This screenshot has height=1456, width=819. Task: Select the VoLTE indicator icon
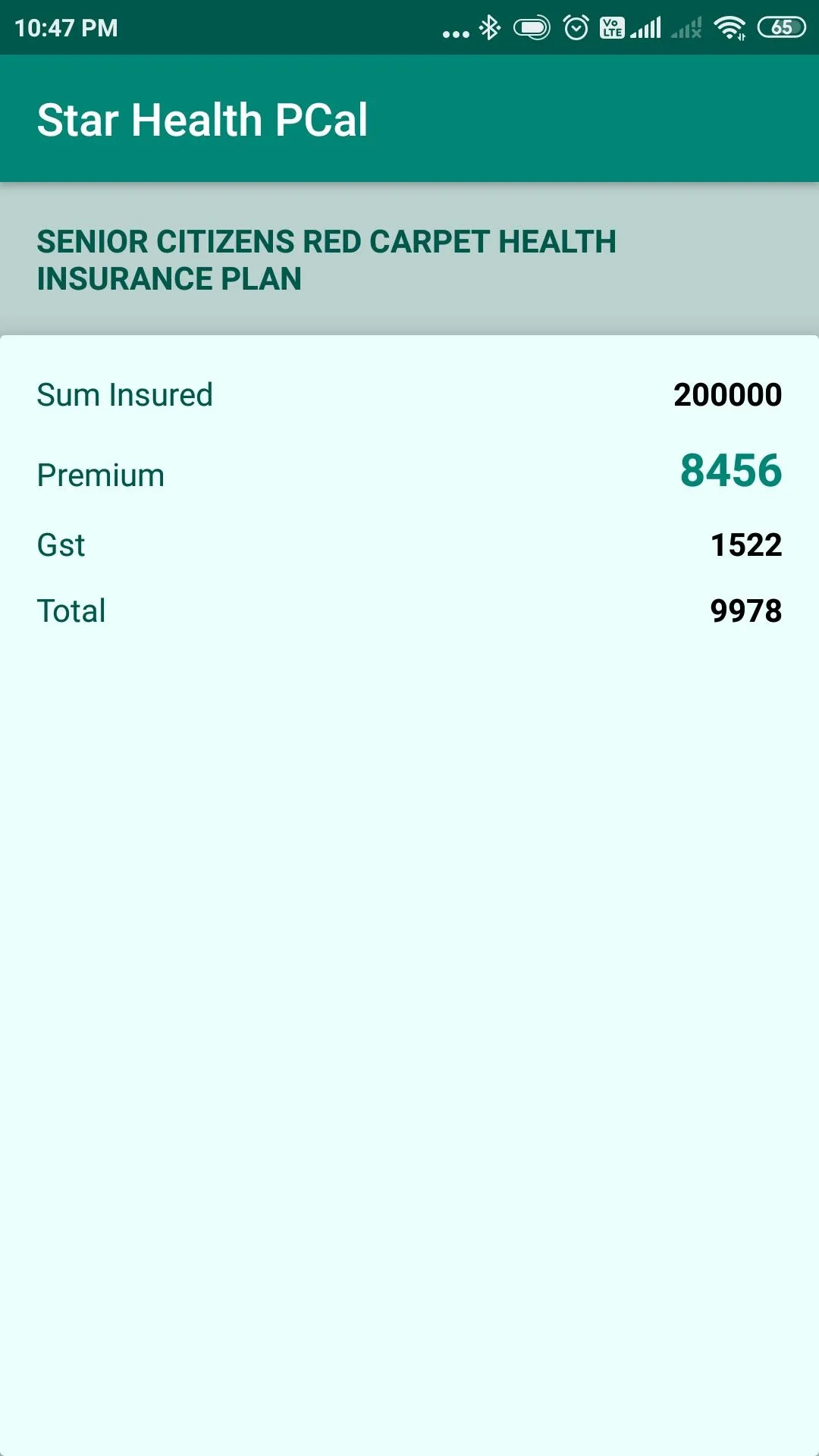click(x=612, y=27)
